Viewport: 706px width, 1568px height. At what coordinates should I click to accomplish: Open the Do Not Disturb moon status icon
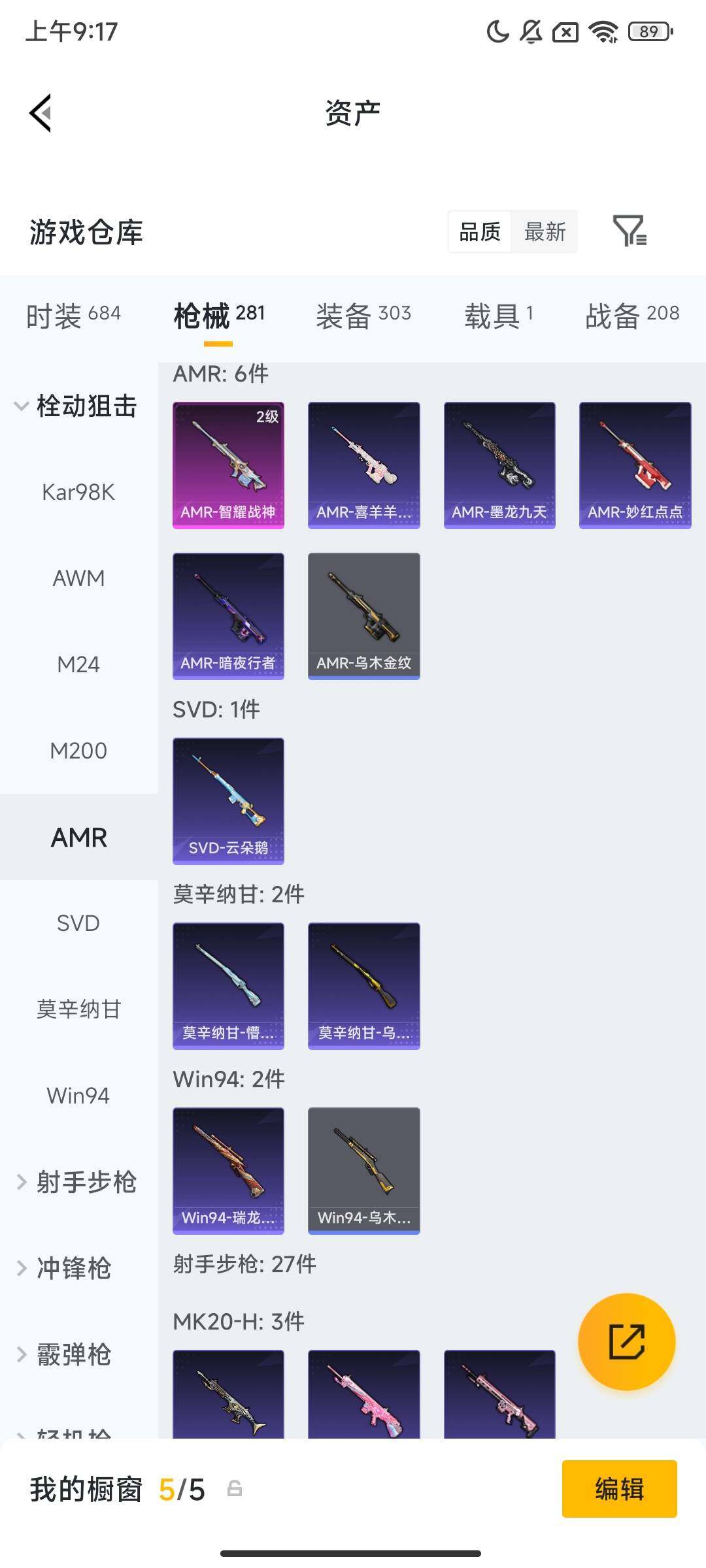[497, 31]
